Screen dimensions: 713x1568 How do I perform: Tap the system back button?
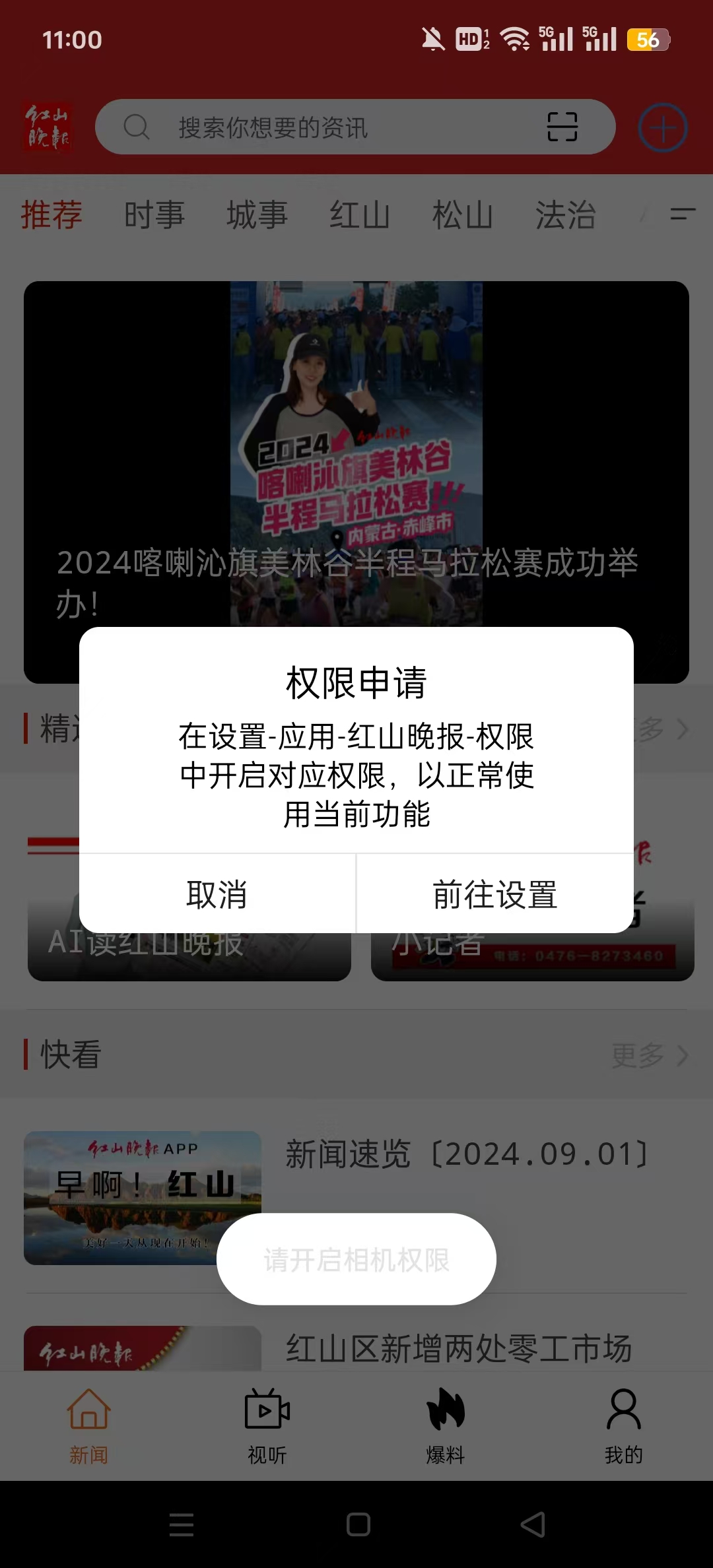click(533, 1524)
